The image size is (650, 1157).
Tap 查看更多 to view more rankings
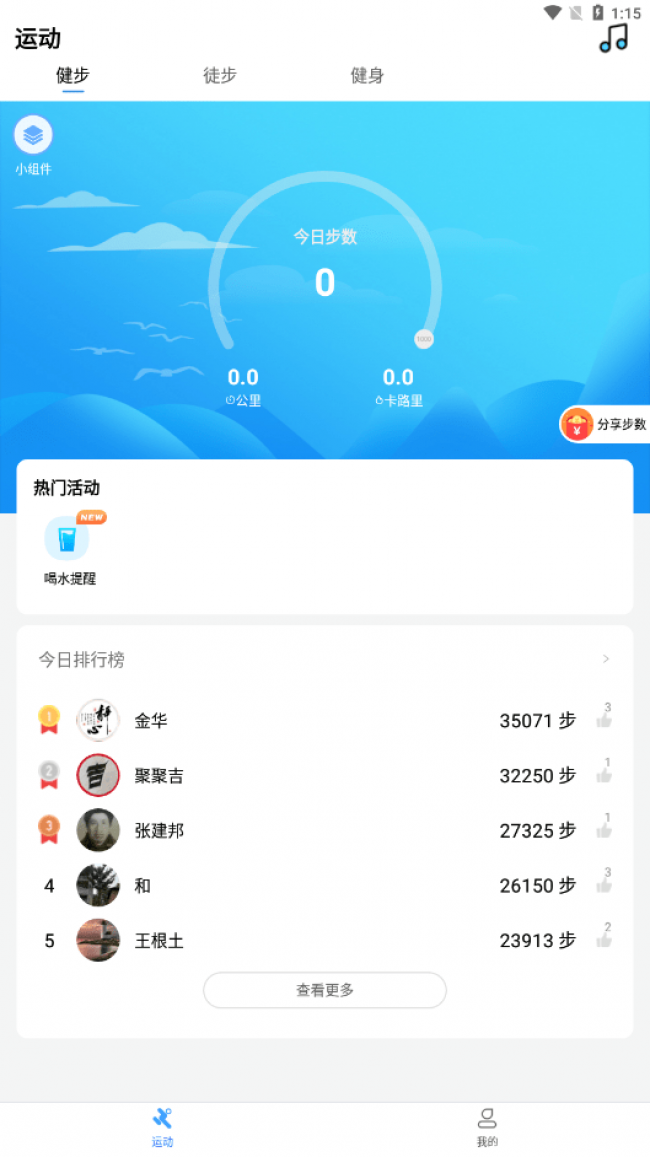(325, 990)
